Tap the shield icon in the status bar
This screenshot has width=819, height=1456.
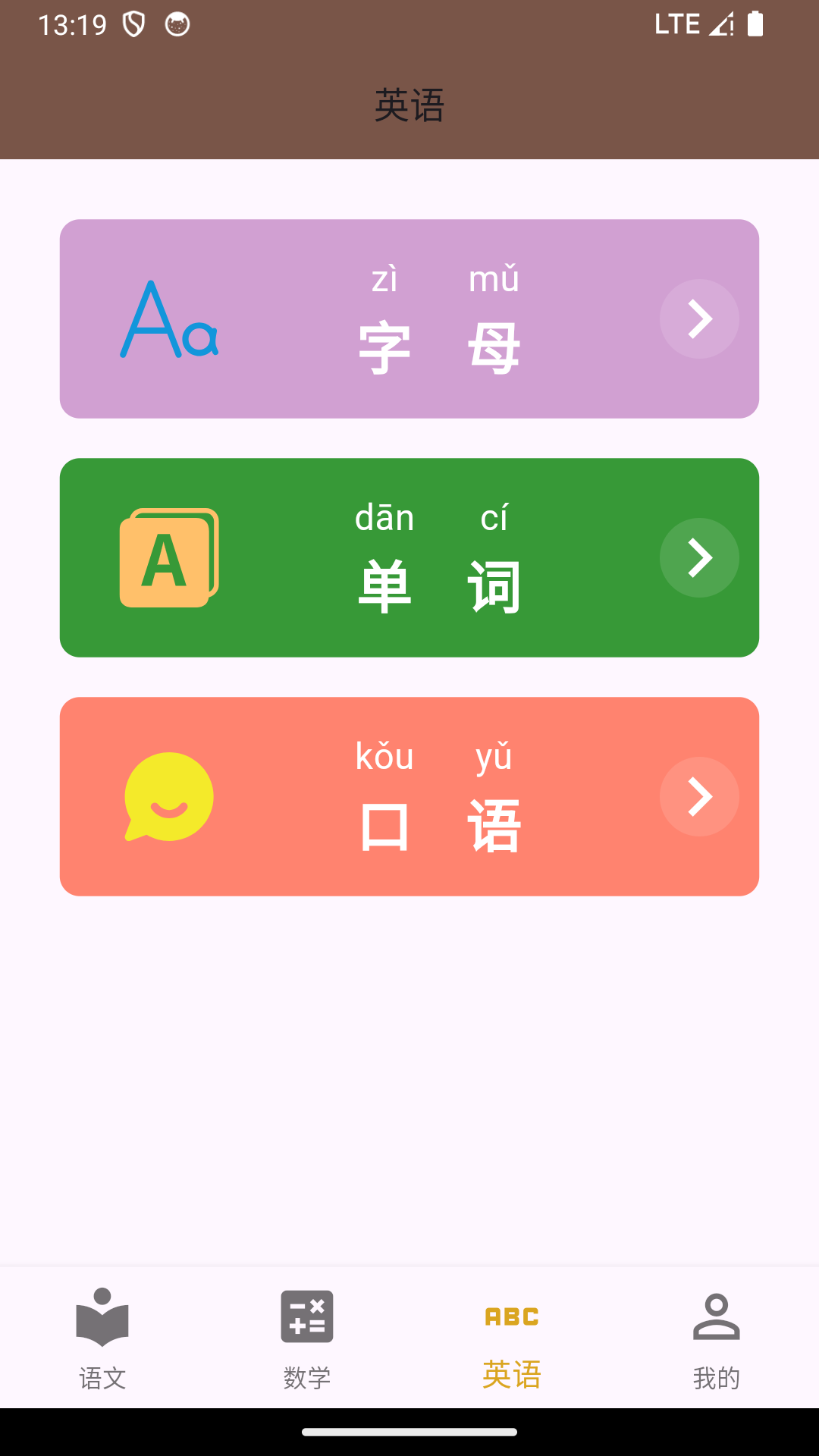(x=134, y=23)
